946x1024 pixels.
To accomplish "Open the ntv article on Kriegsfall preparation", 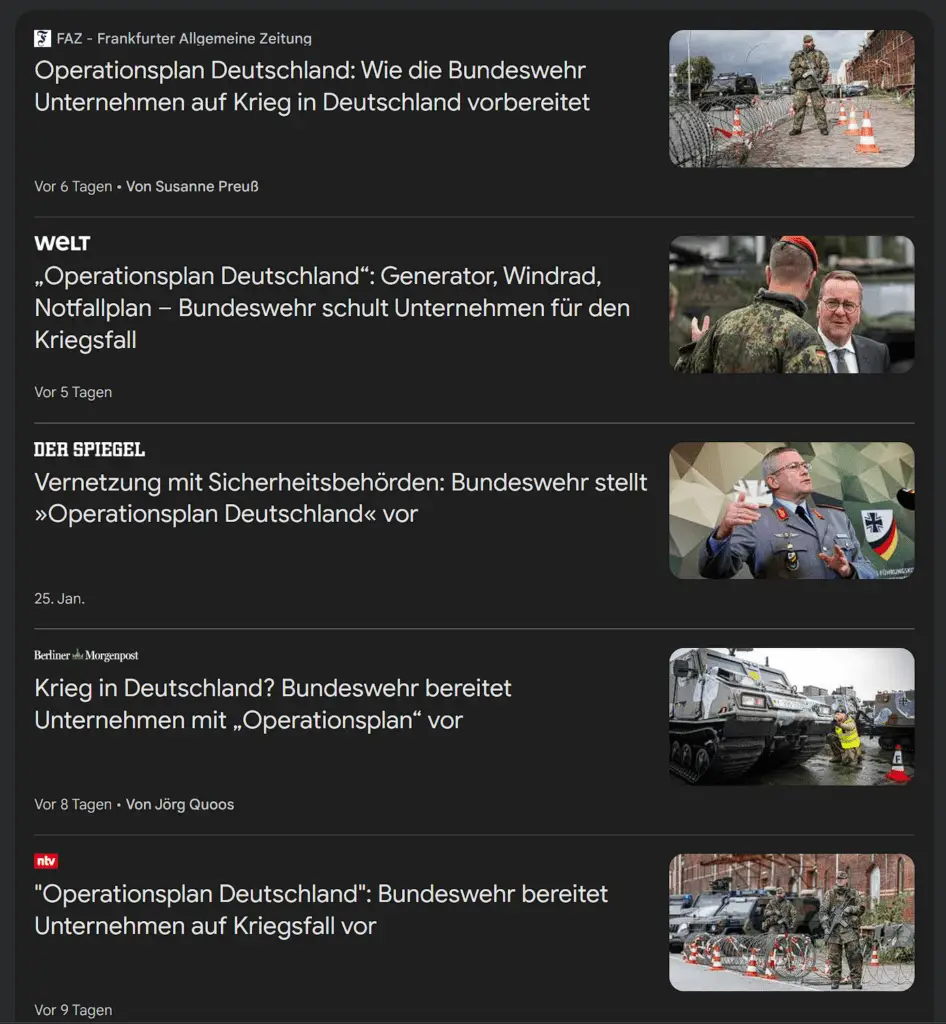I will coord(320,909).
